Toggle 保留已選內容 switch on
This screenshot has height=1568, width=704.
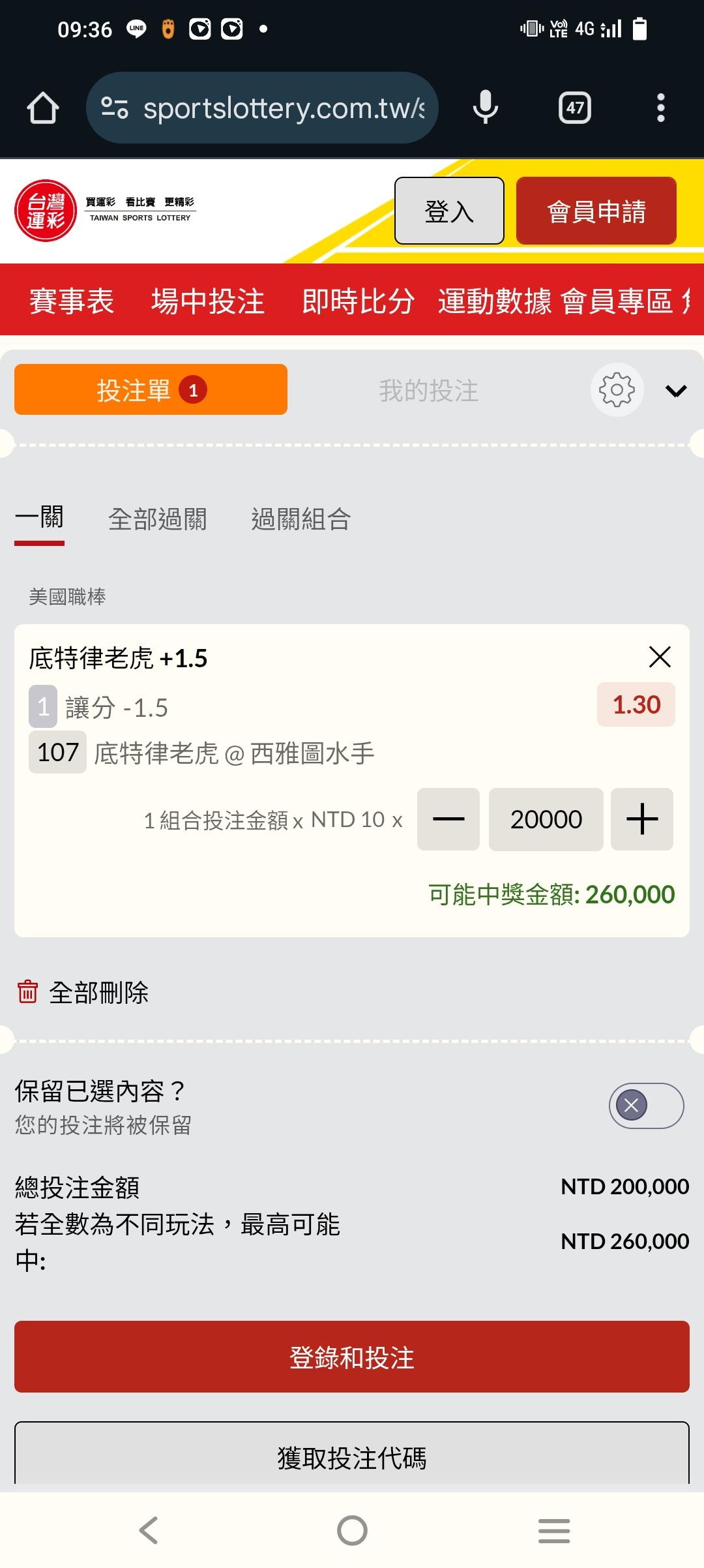(646, 1105)
